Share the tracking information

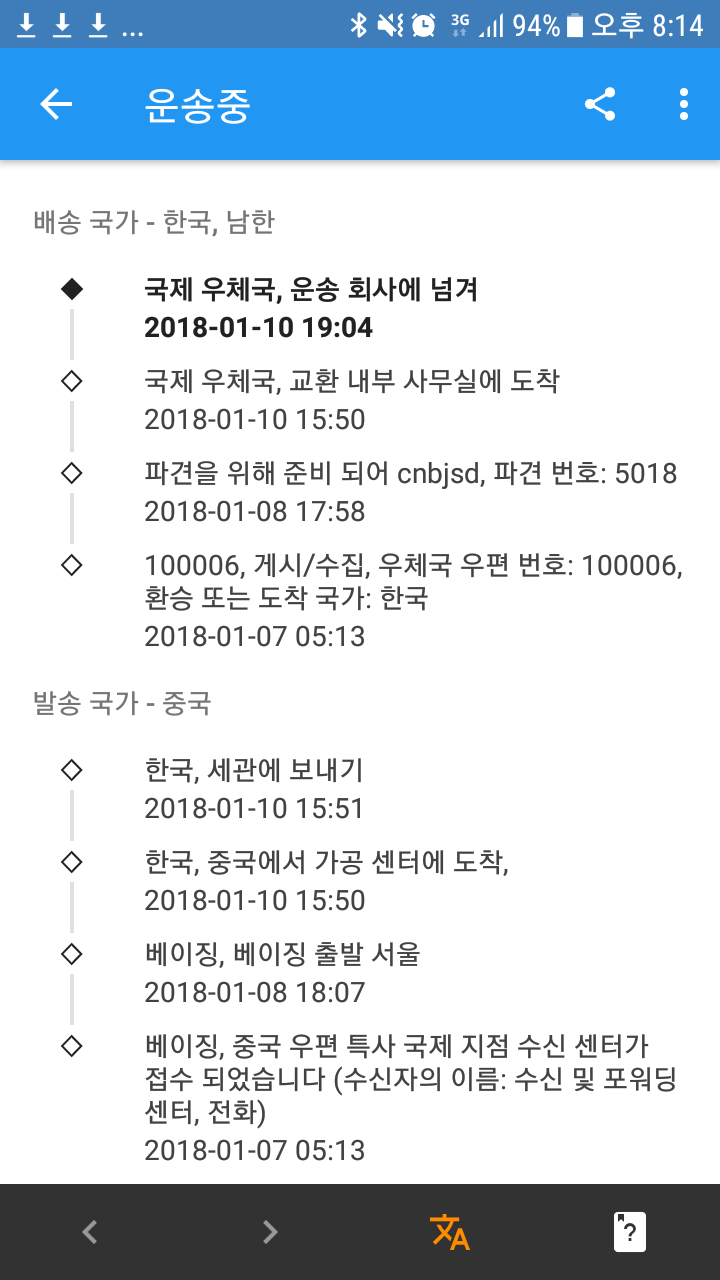coord(600,104)
